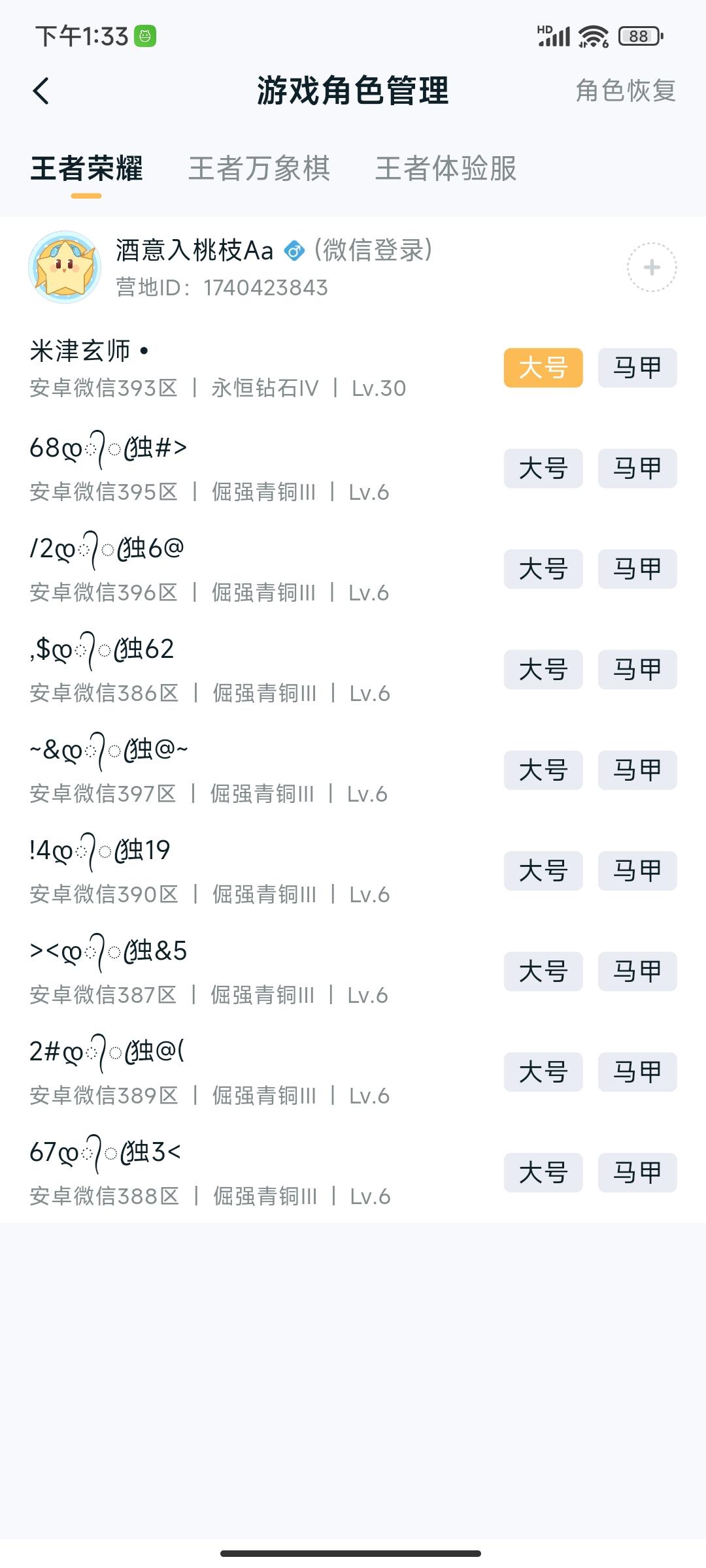Screen dimensions: 706x1568
Task: Tap the male gender icon beside 酒意入桃枝Aa
Action: click(x=295, y=251)
